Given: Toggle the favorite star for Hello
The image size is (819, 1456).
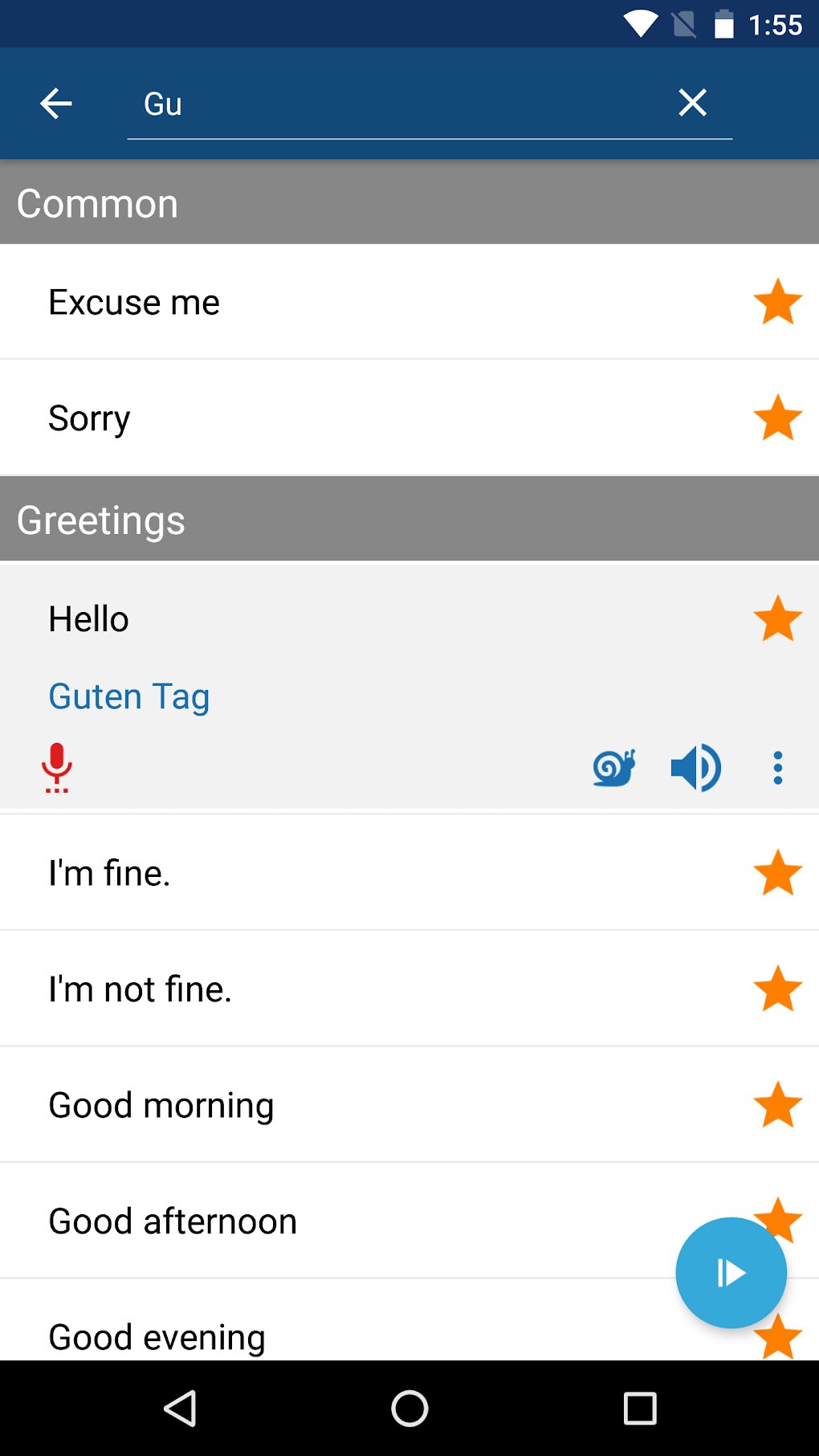Looking at the screenshot, I should pyautogui.click(x=777, y=619).
